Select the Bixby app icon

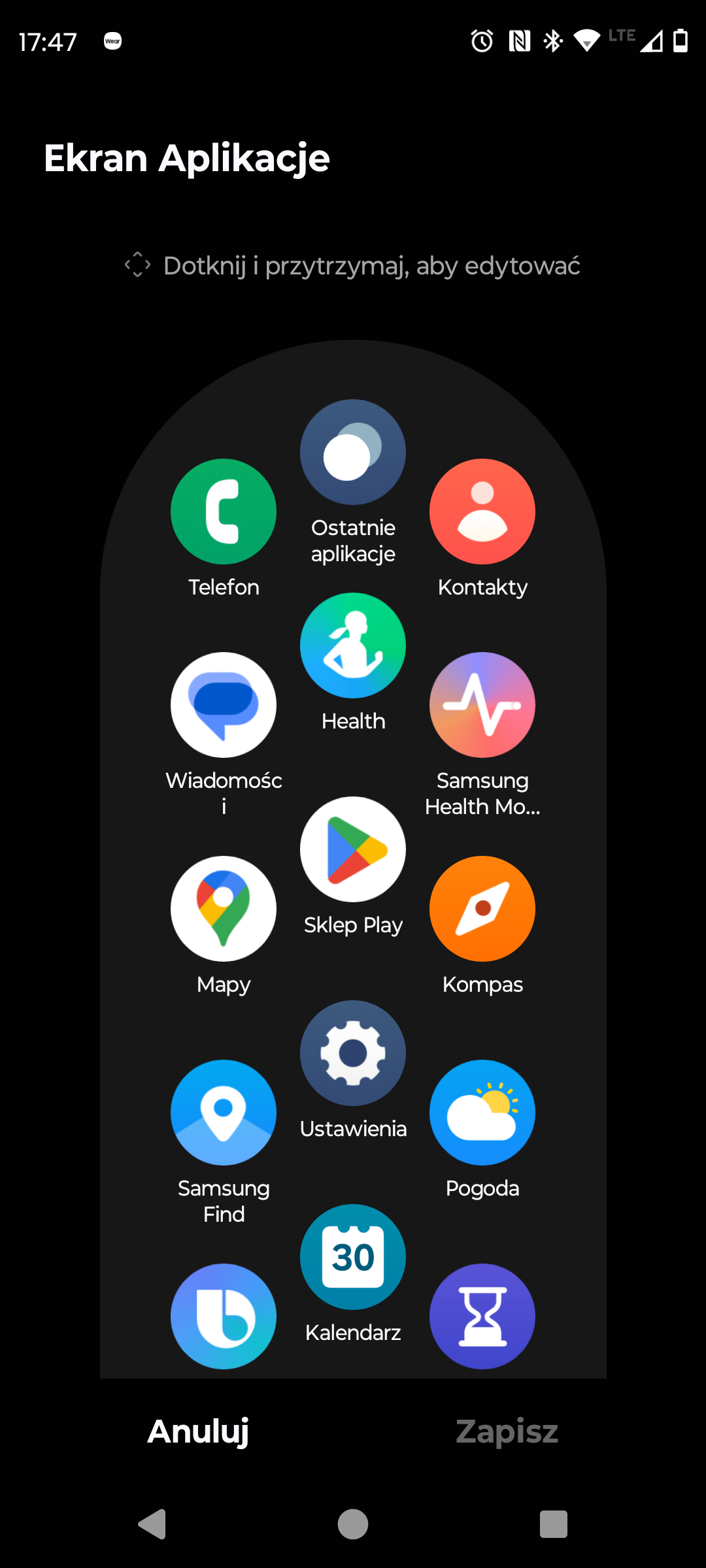coord(224,1316)
